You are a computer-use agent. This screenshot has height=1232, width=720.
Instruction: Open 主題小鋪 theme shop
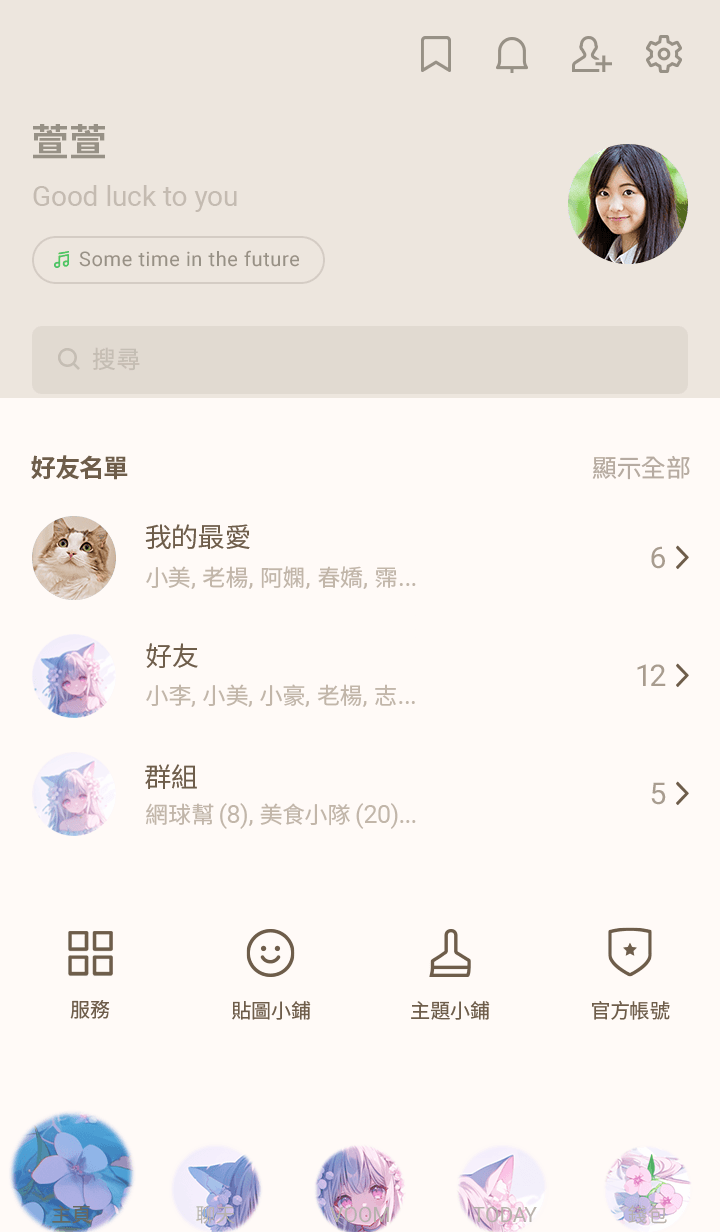pos(450,974)
